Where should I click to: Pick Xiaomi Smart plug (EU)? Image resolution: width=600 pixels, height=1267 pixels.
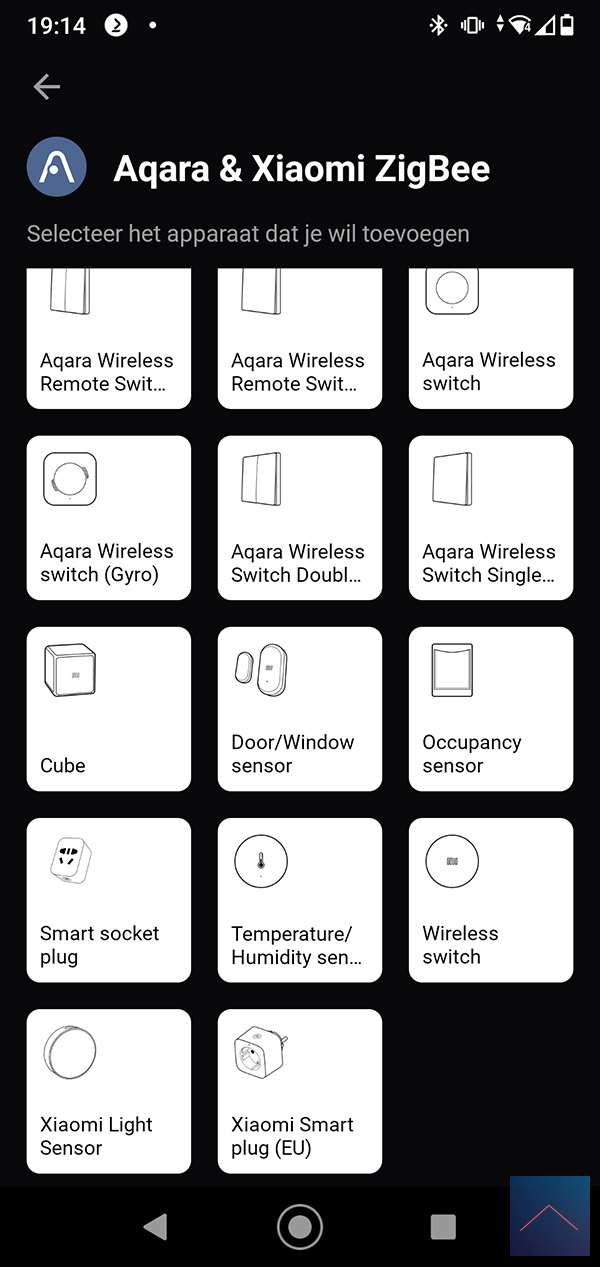[299, 1090]
